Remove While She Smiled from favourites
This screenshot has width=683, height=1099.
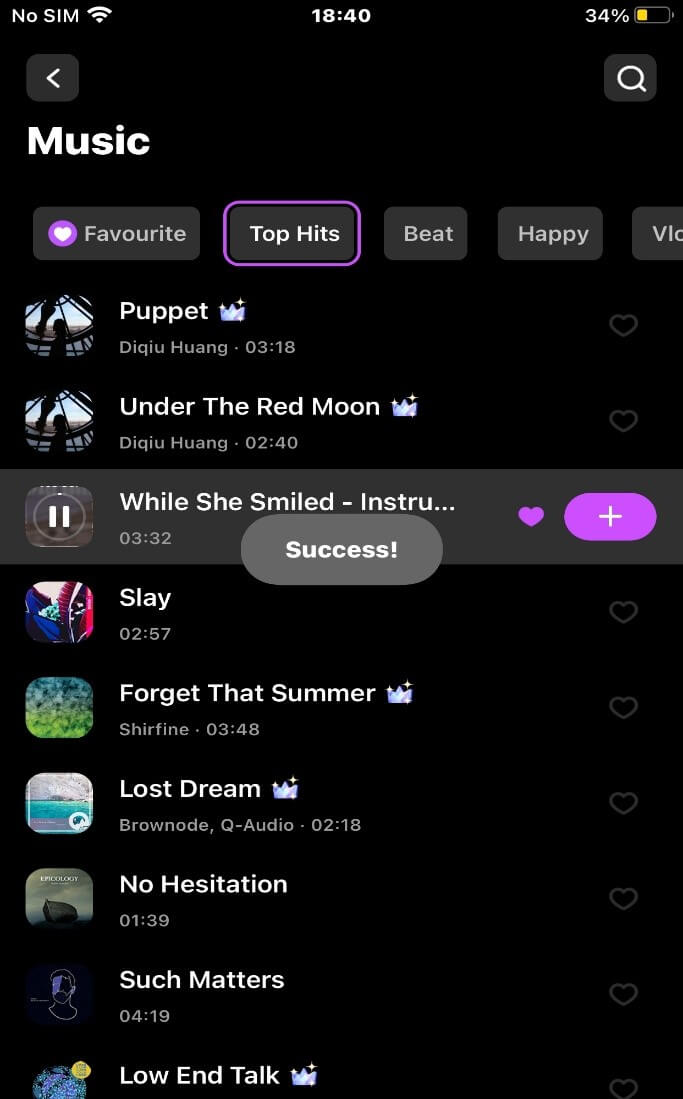tap(531, 516)
